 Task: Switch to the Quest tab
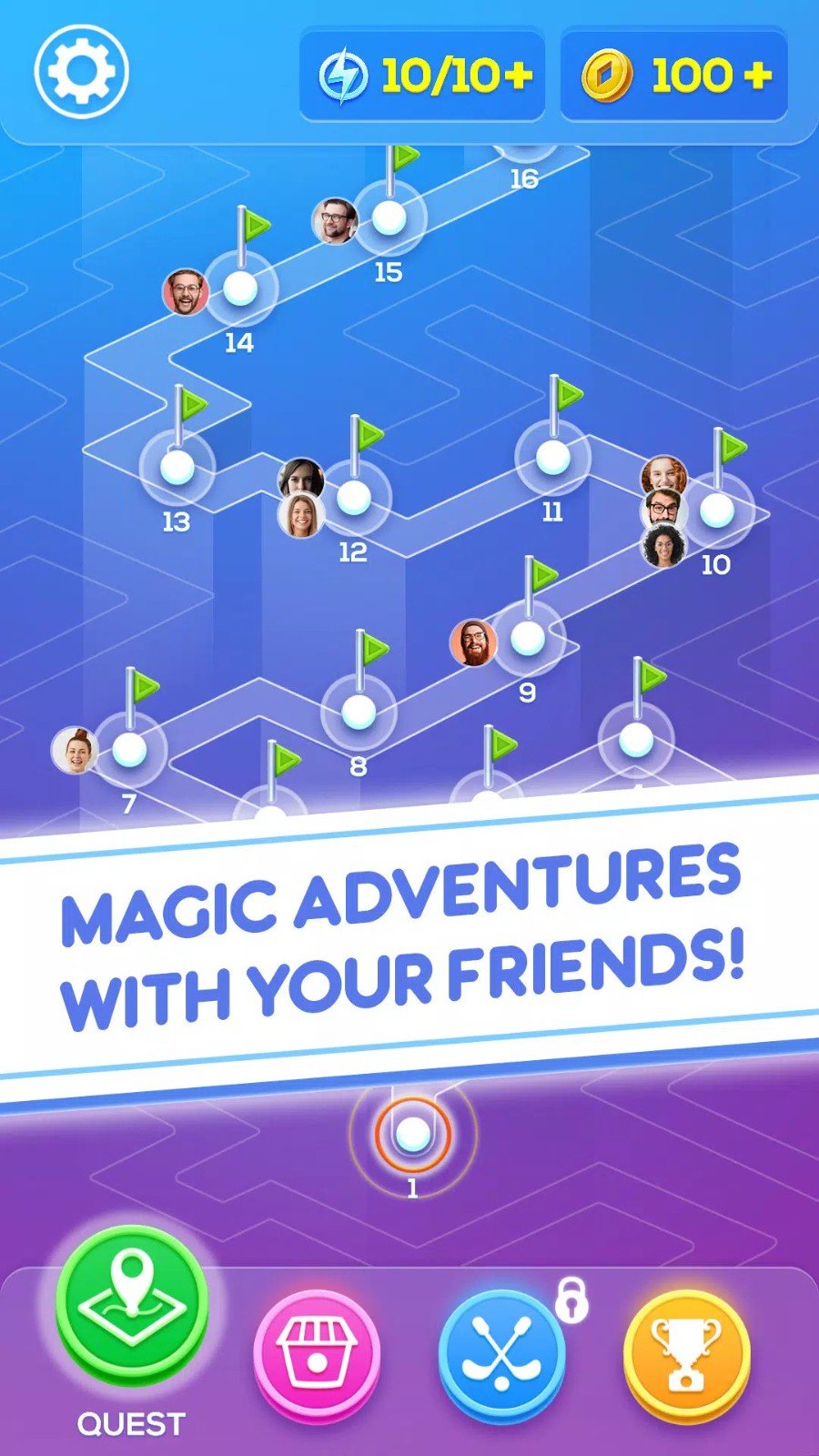(132, 1307)
